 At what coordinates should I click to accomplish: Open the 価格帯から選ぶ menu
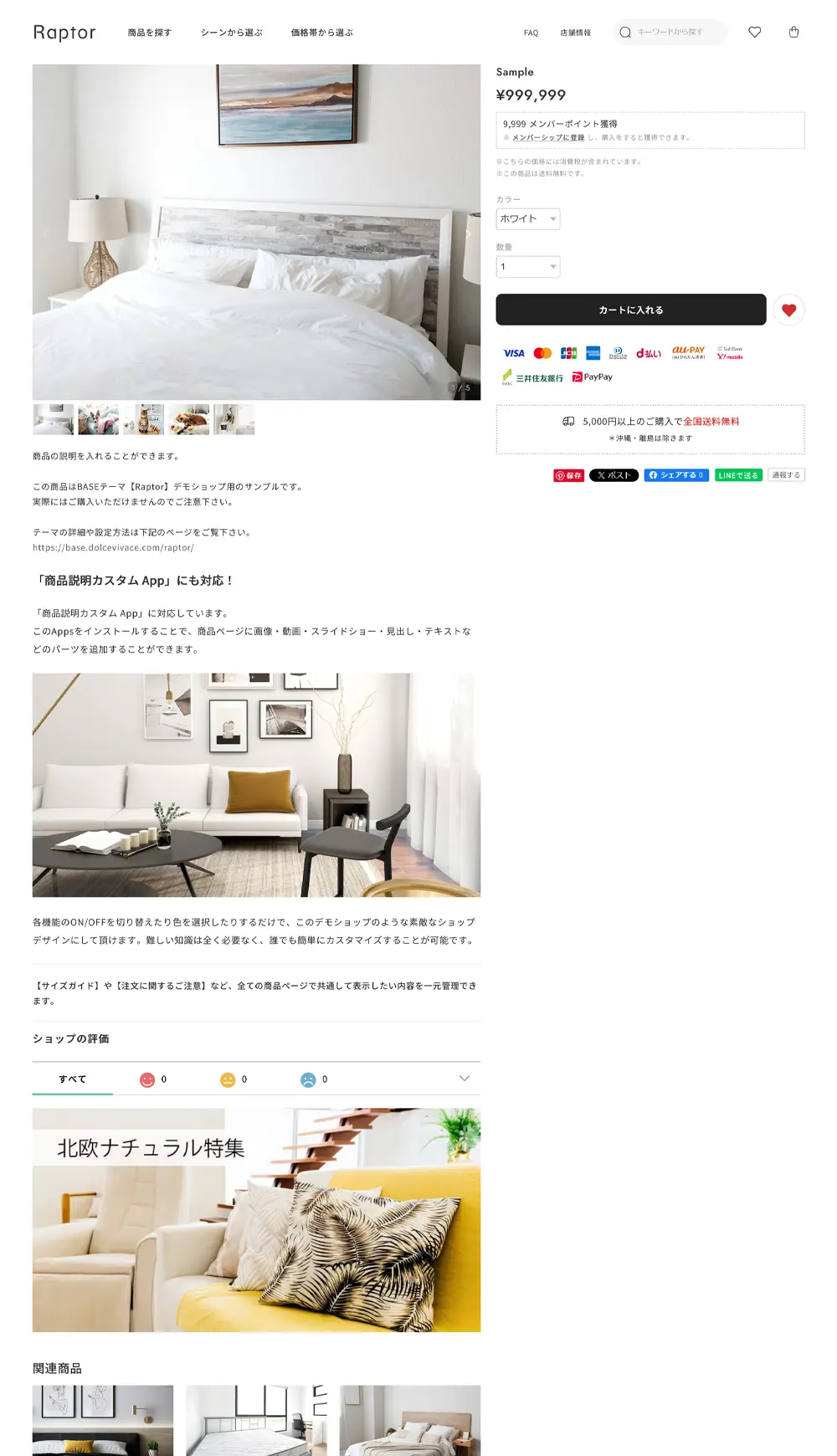(x=321, y=33)
